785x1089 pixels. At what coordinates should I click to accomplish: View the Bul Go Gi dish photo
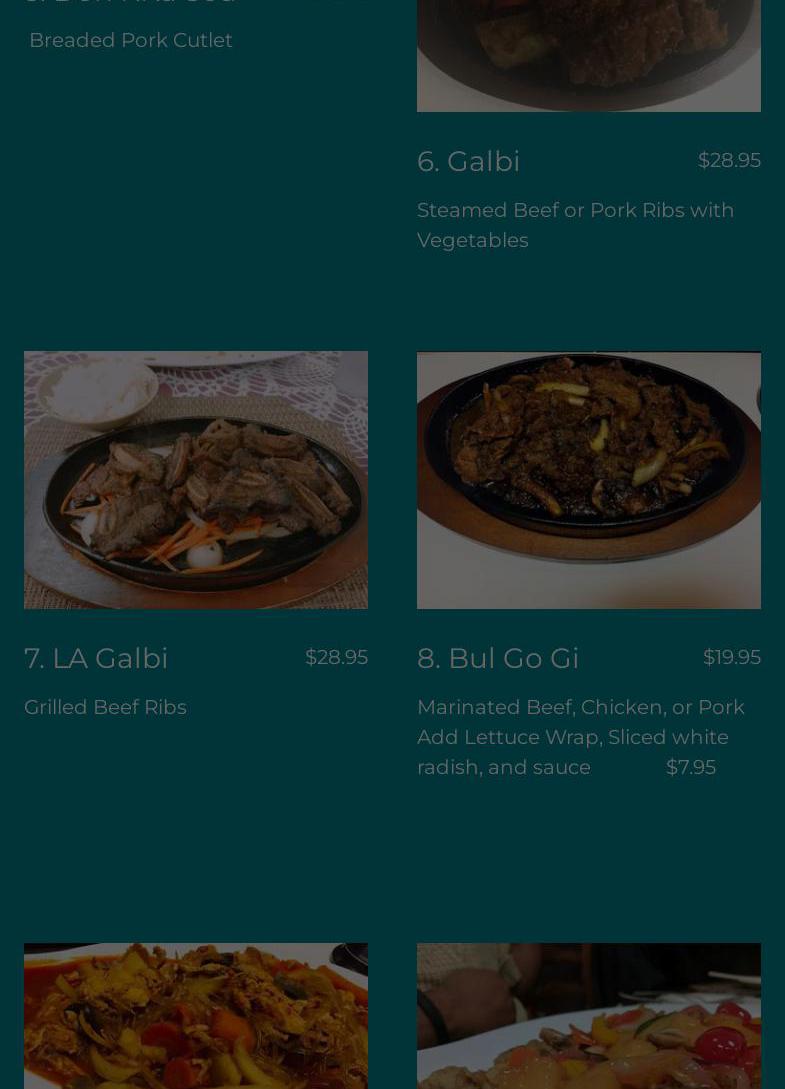[588, 480]
